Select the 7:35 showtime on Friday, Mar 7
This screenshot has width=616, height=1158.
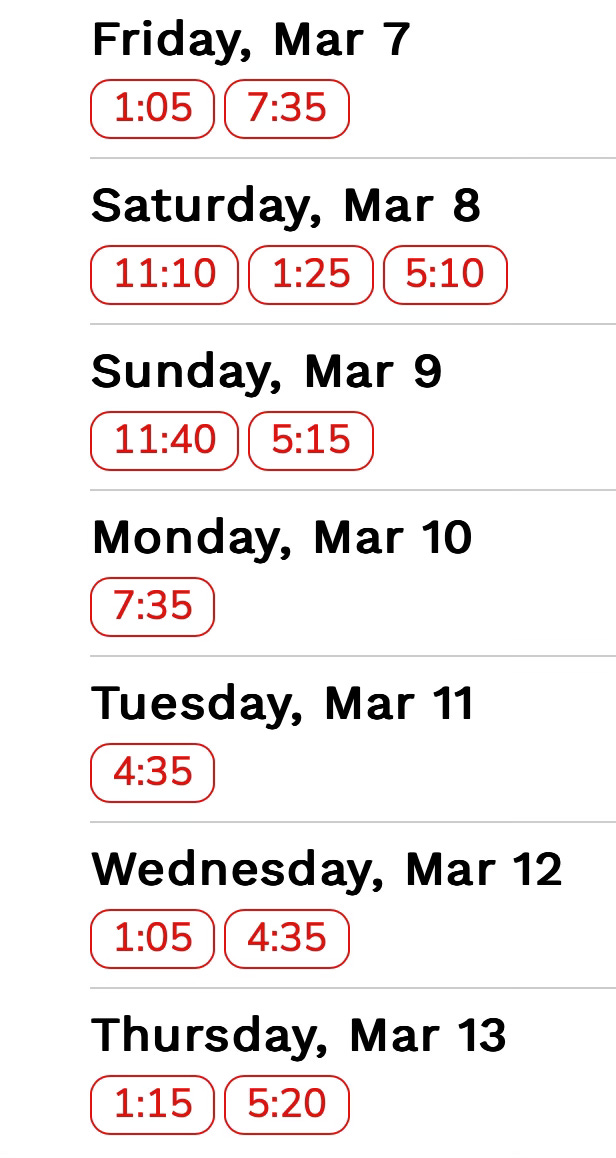click(287, 109)
